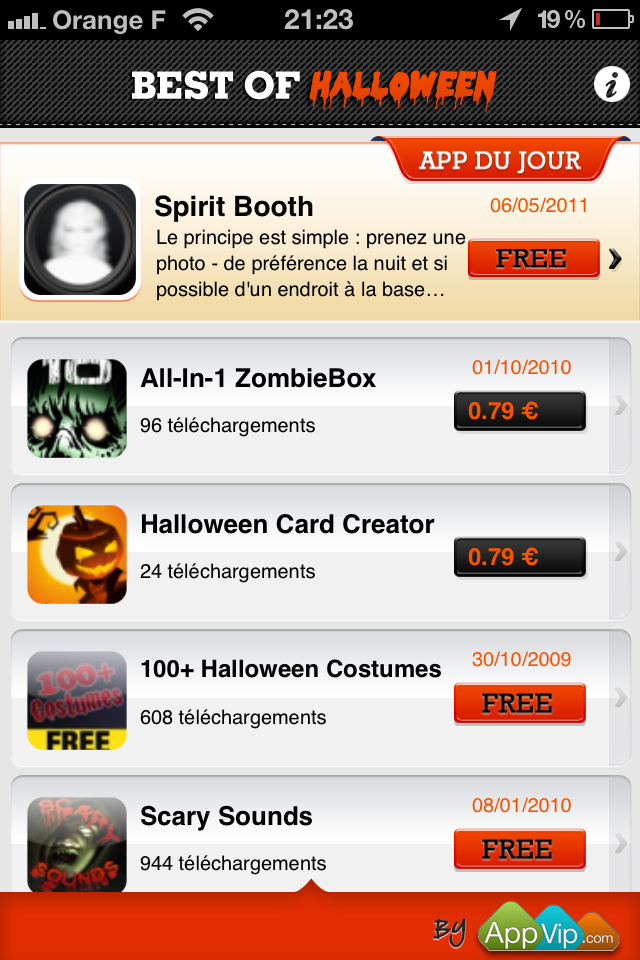Get 100+ Halloween Costumes with FREE button
This screenshot has width=640, height=960.
[x=519, y=703]
